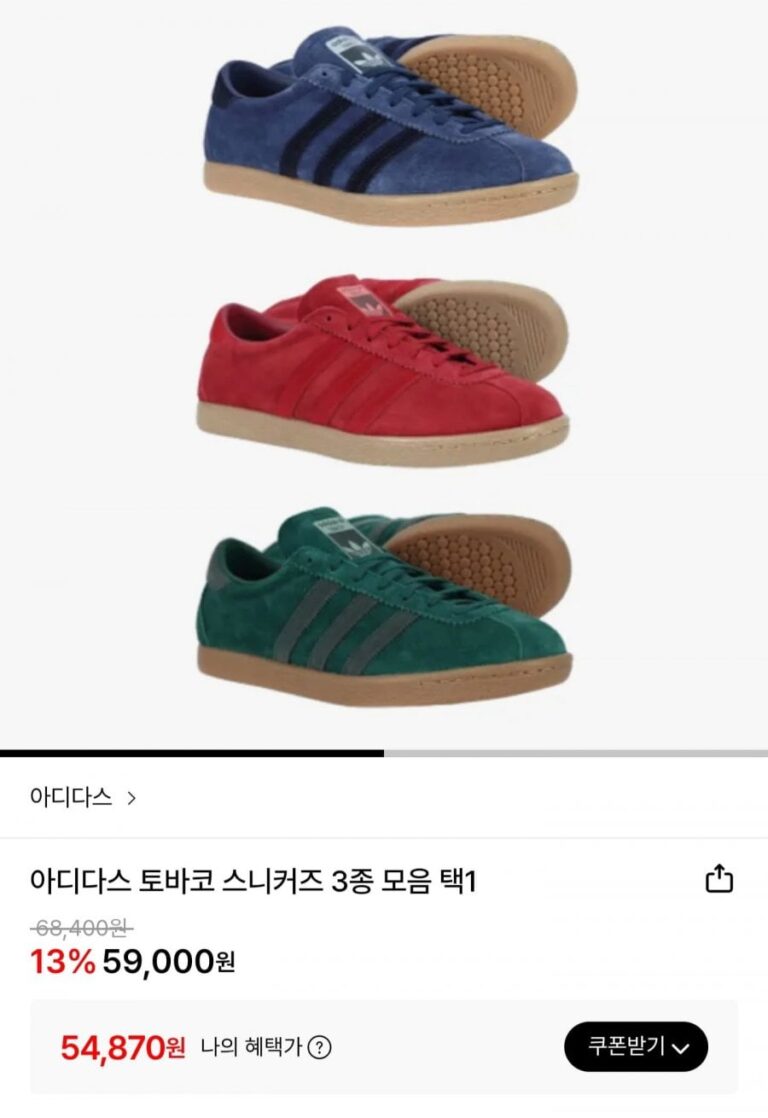The height and width of the screenshot is (1118, 768).
Task: Open the 아디다스 brand page link
Action: point(83,798)
